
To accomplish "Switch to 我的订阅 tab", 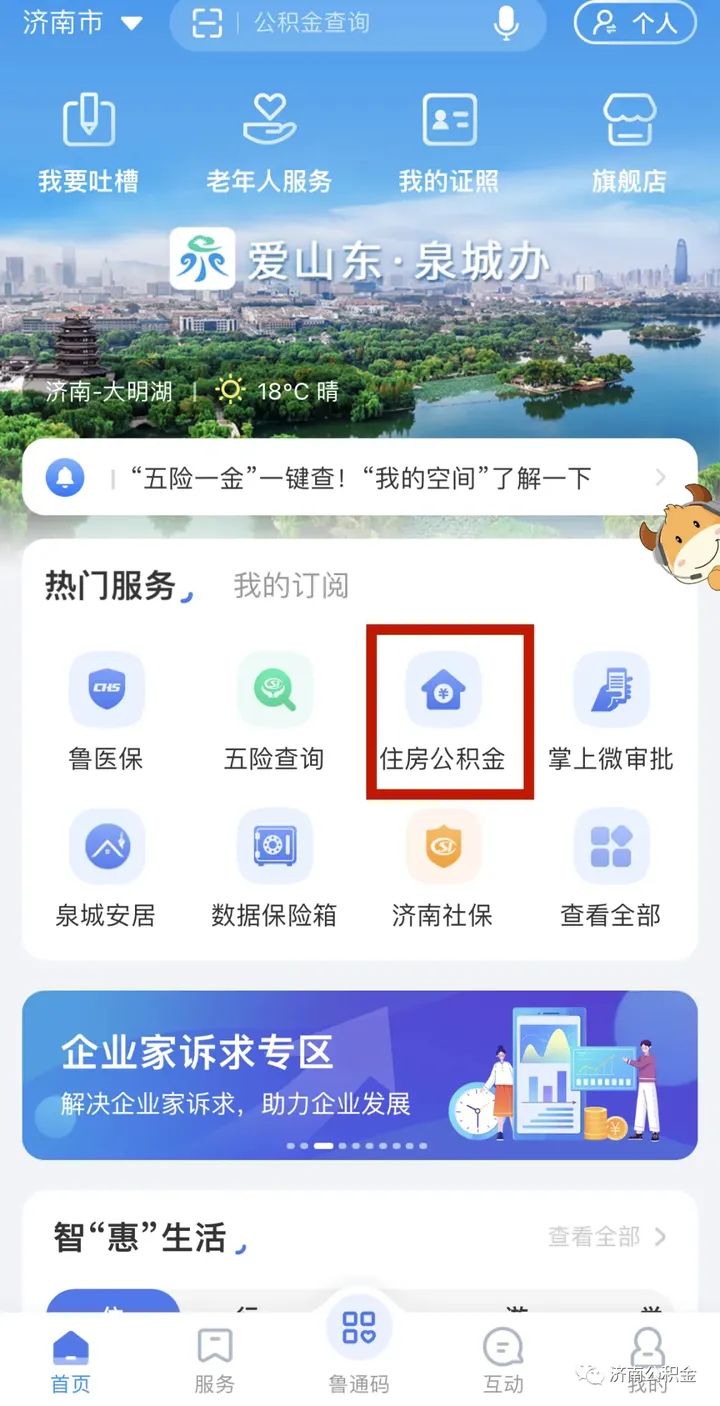I will click(x=291, y=585).
